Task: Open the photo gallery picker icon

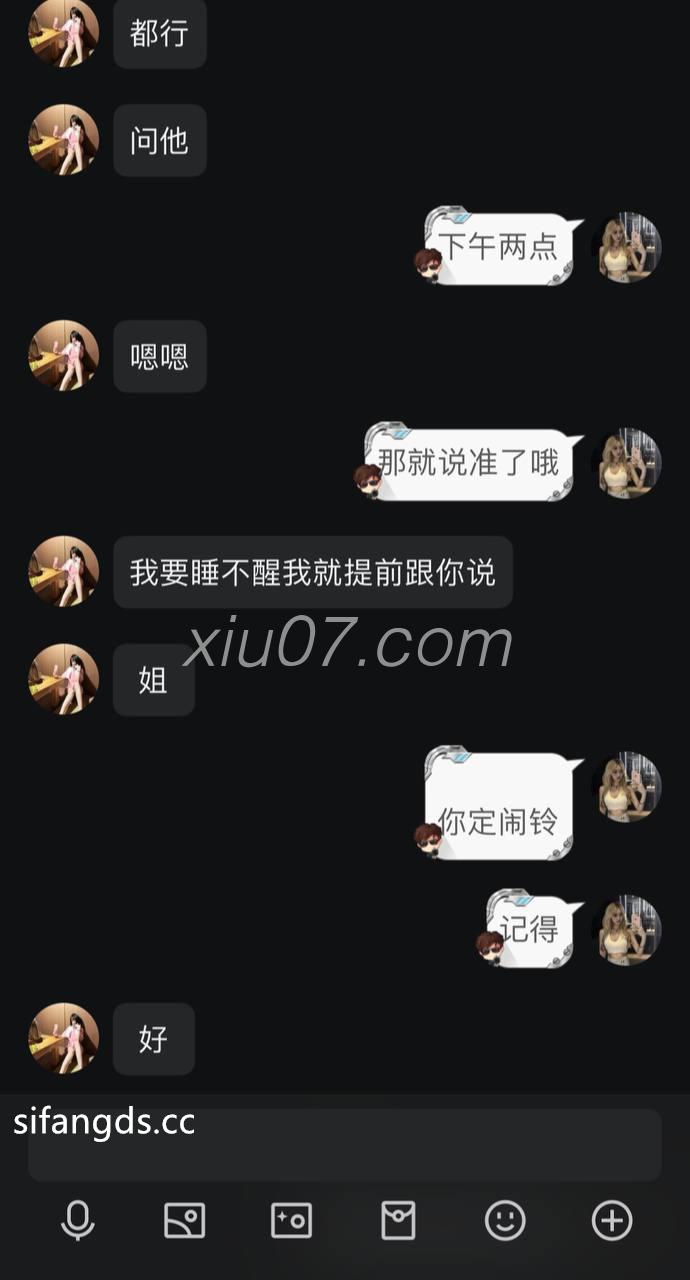Action: coord(185,1221)
